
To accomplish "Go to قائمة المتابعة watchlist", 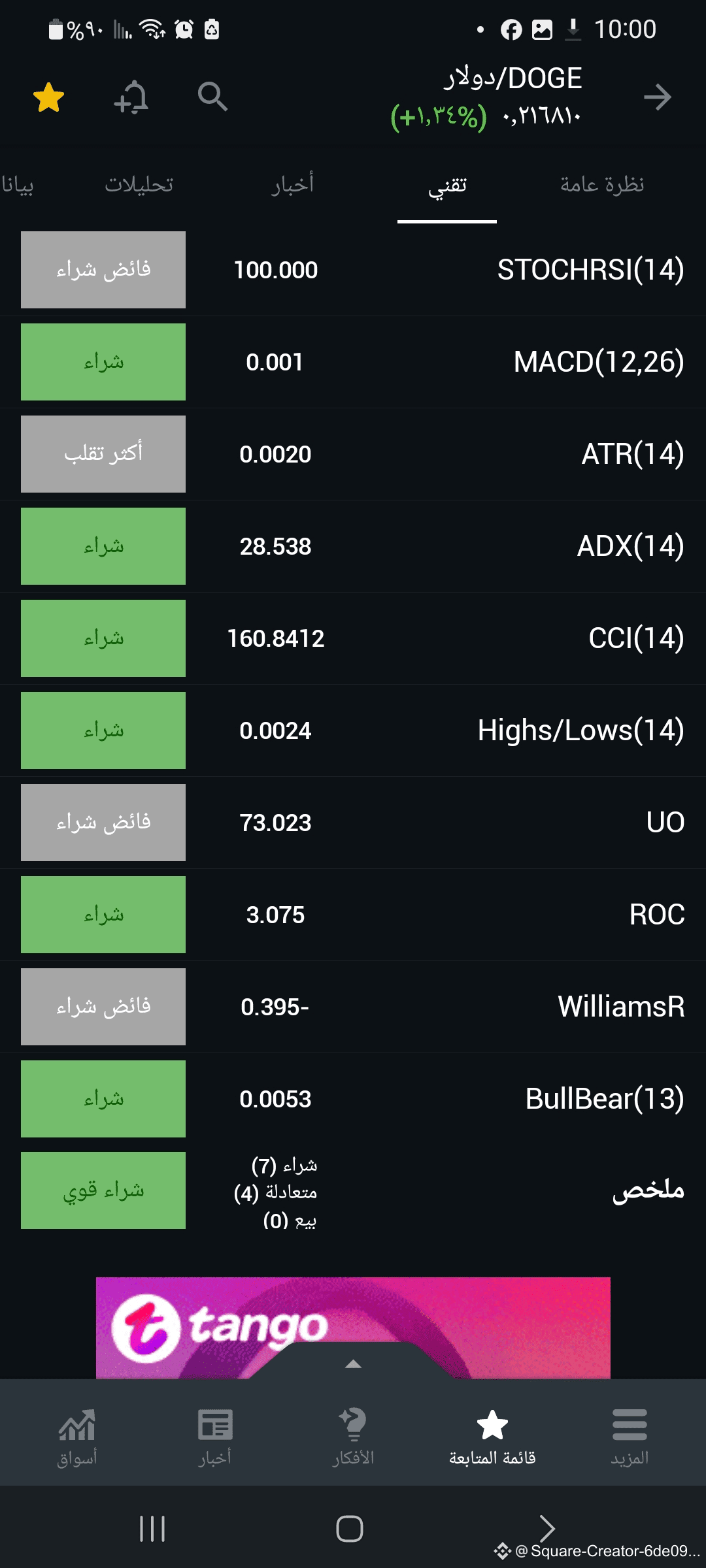I will 492,1437.
